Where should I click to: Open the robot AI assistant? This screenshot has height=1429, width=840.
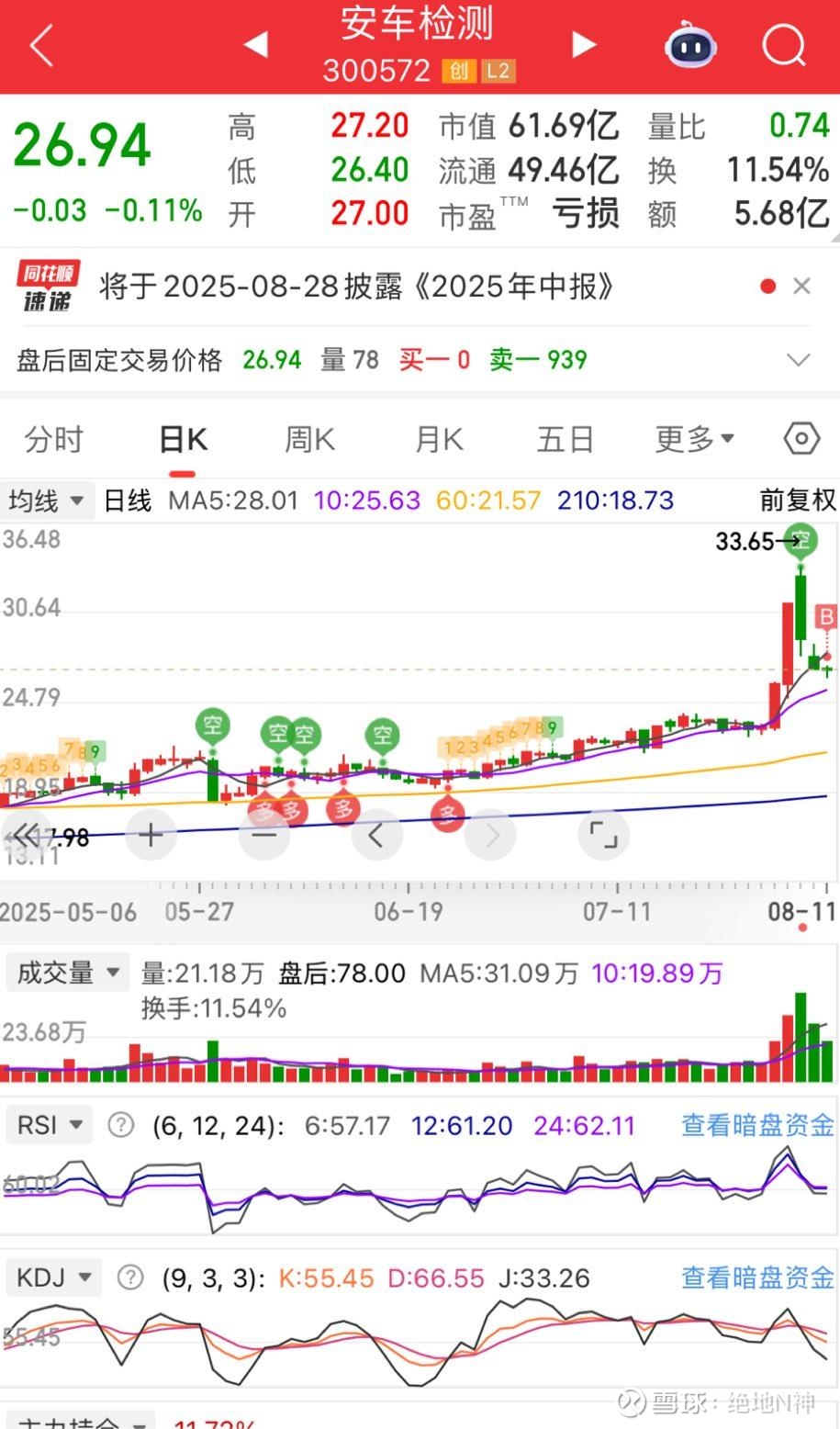690,45
